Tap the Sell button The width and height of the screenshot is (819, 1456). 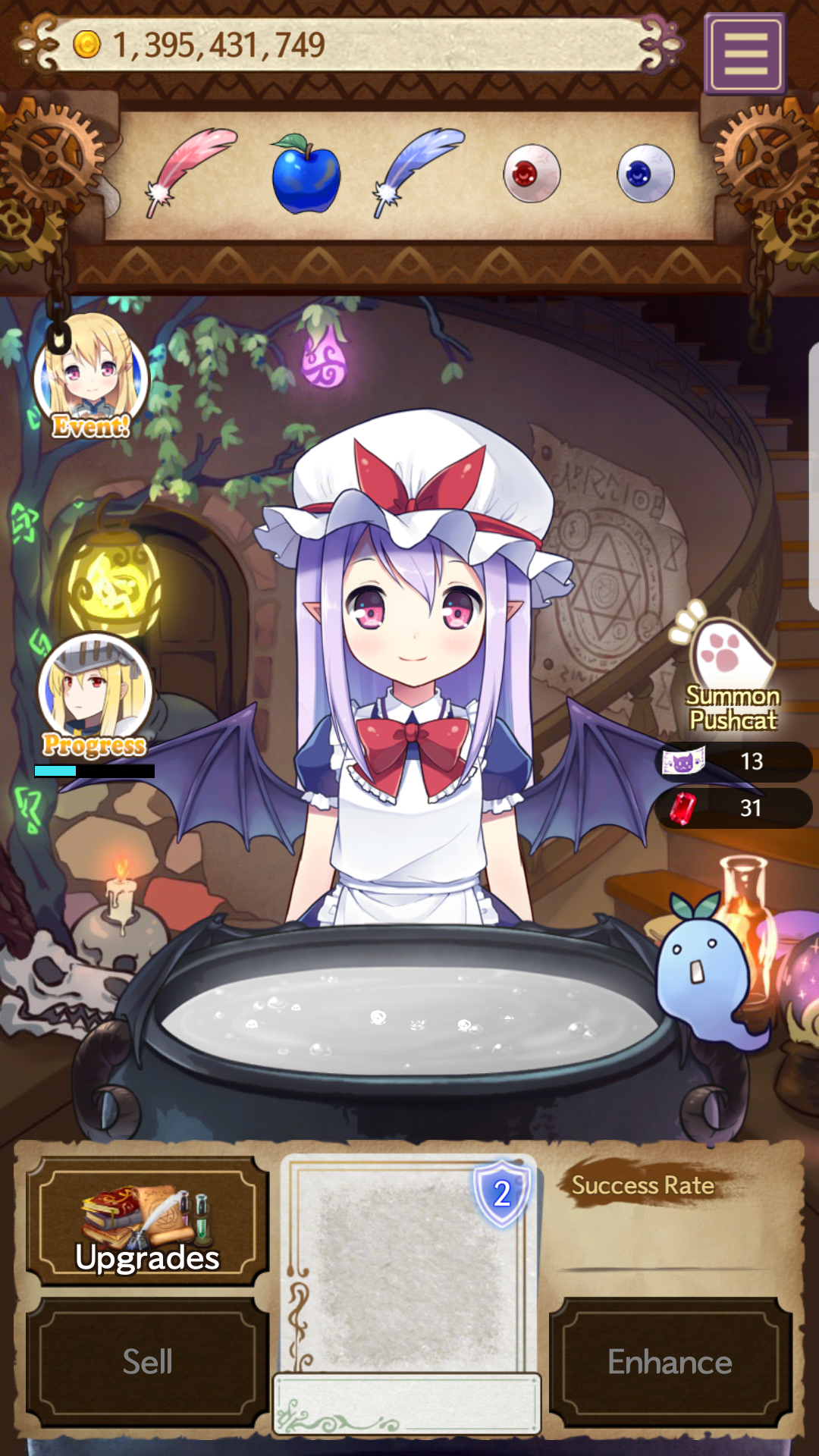(147, 1362)
